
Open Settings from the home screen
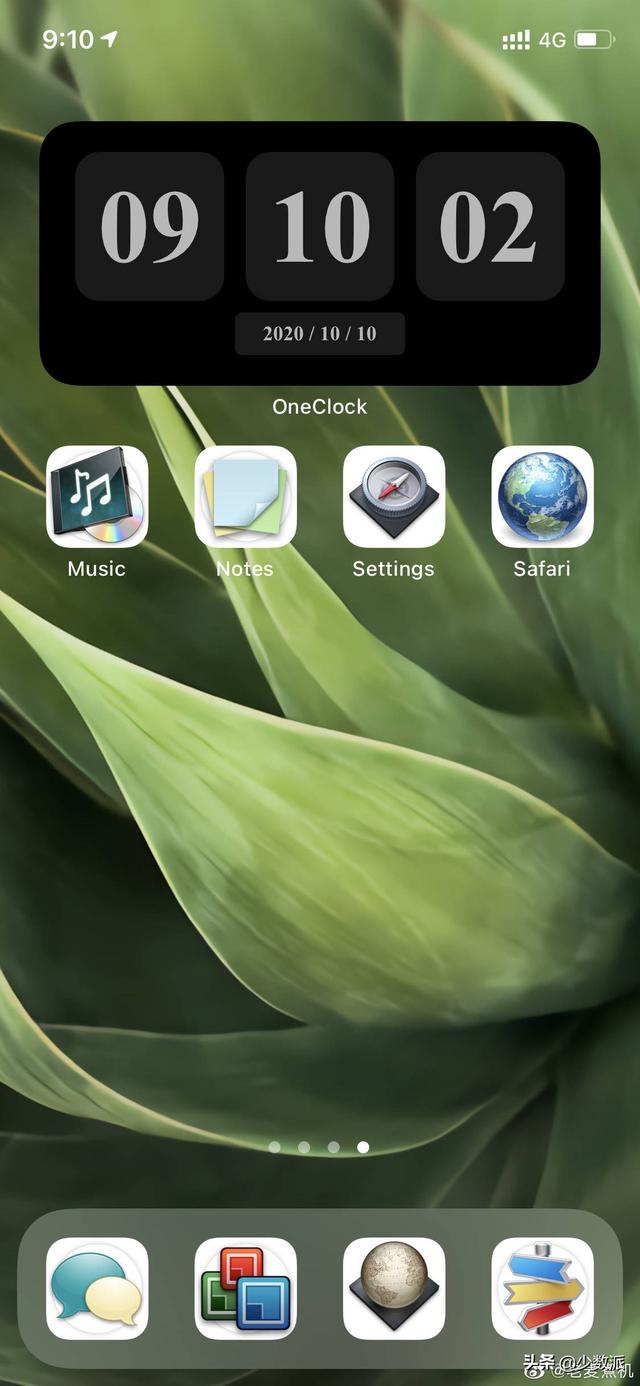click(394, 496)
